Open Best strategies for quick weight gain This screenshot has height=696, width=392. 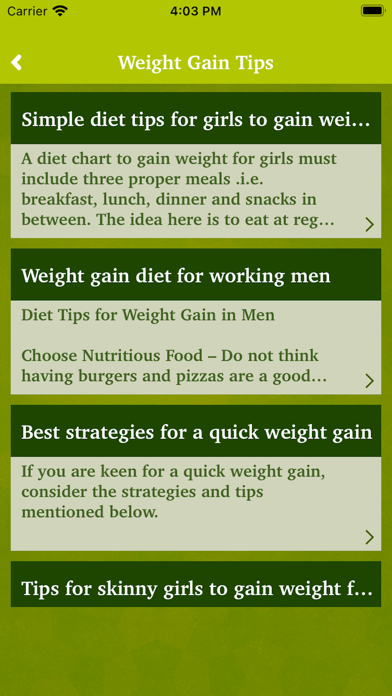click(196, 478)
